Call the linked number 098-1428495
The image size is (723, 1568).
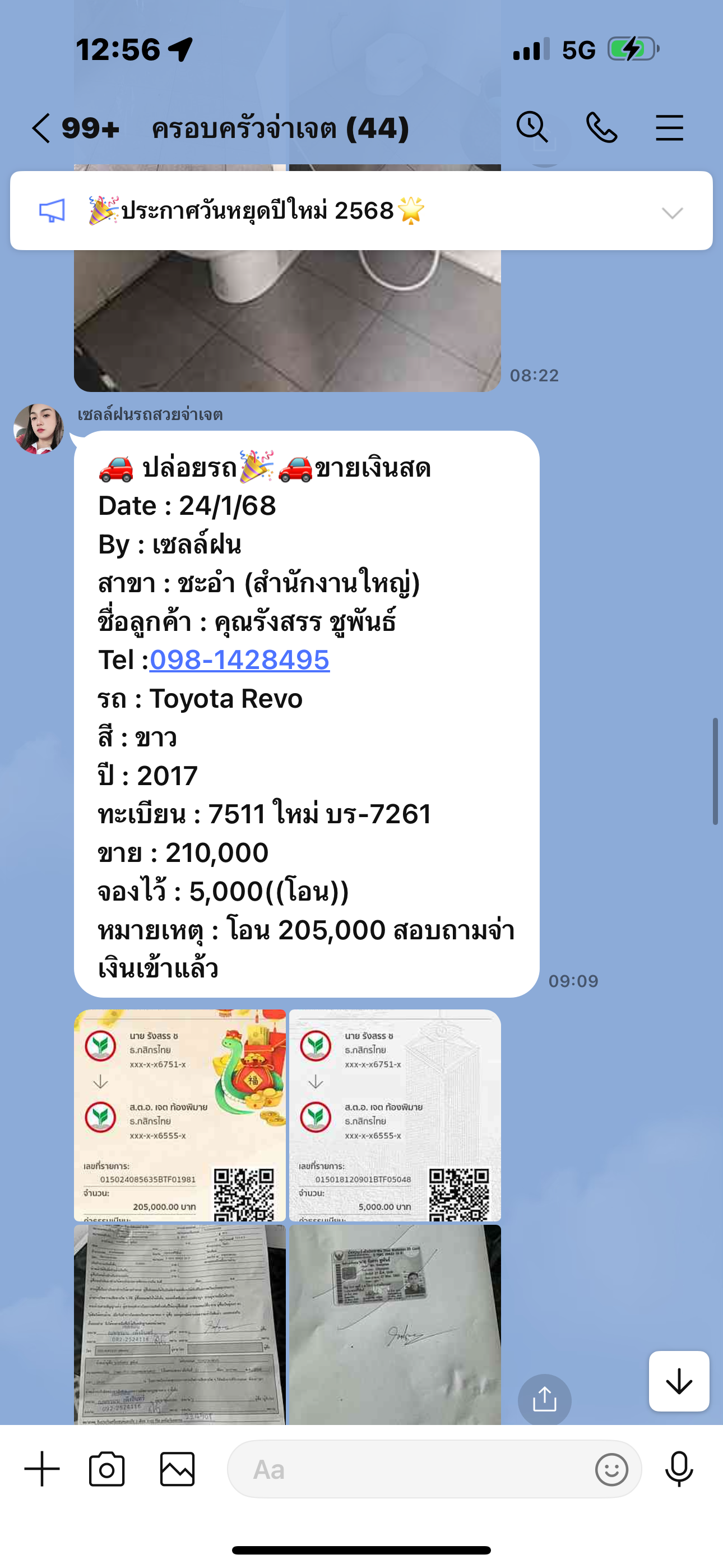(240, 660)
